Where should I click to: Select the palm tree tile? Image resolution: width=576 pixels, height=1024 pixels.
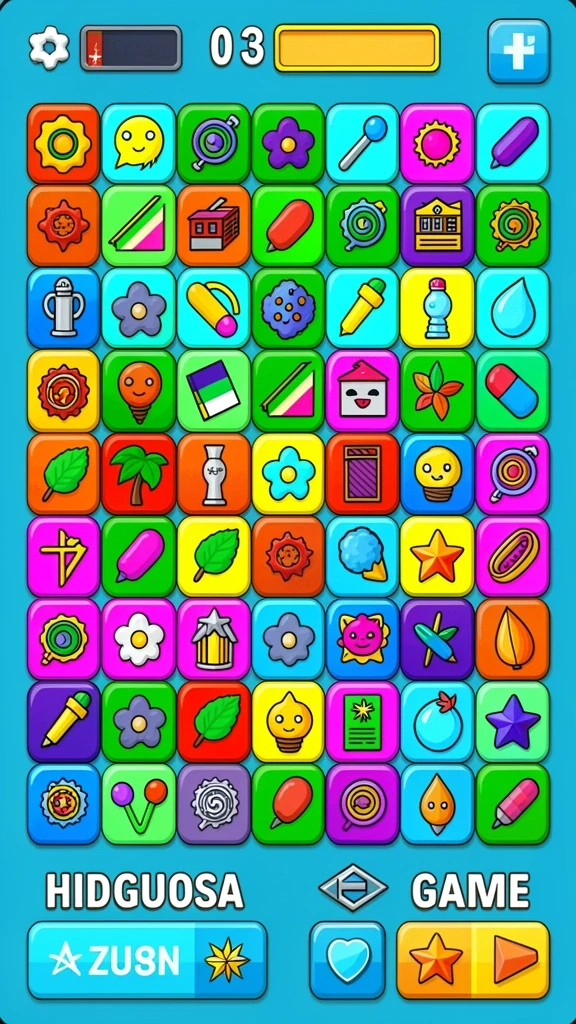pyautogui.click(x=138, y=473)
